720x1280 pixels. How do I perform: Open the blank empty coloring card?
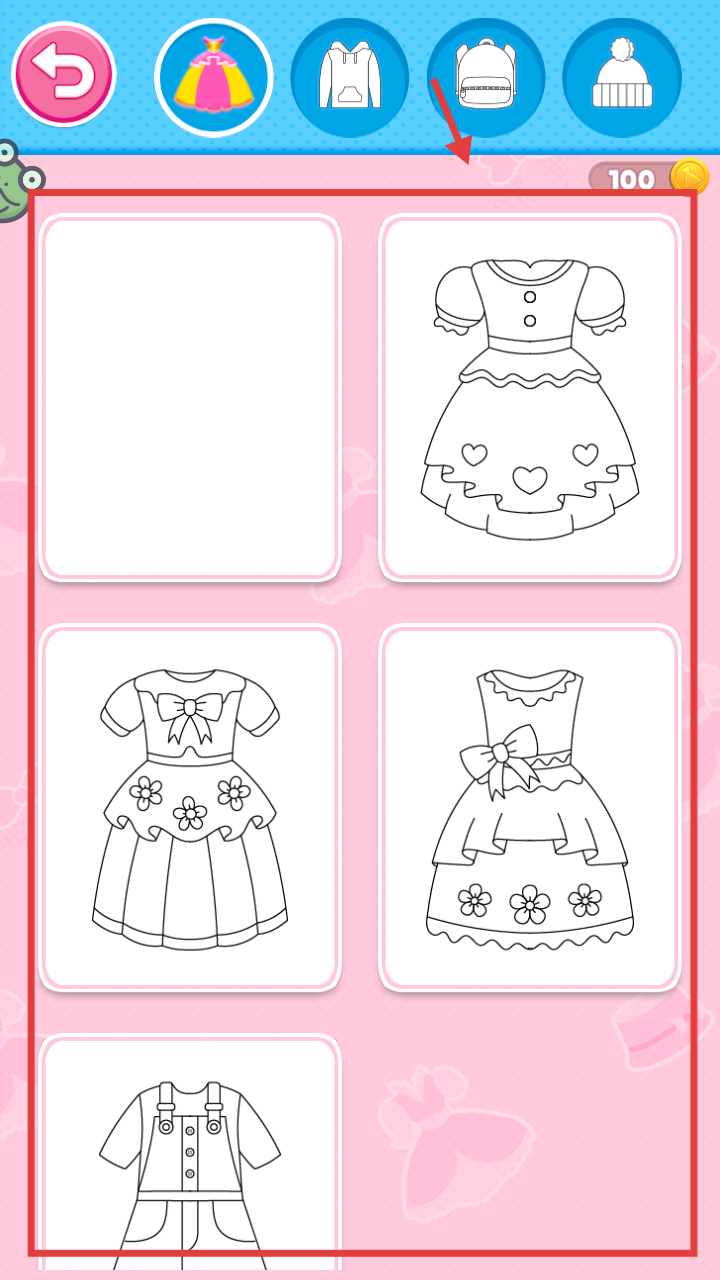click(x=190, y=397)
